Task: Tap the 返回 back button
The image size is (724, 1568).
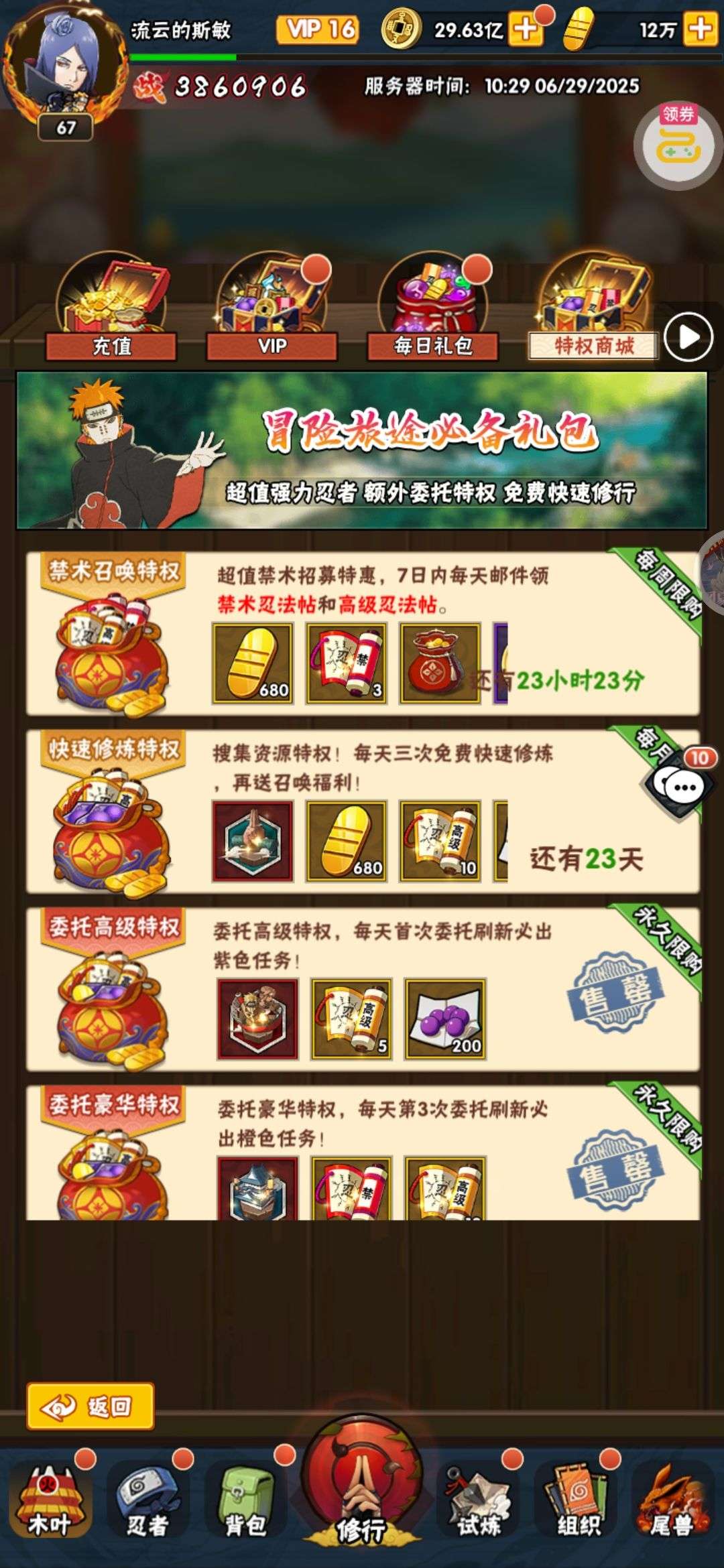Action: (90, 1407)
